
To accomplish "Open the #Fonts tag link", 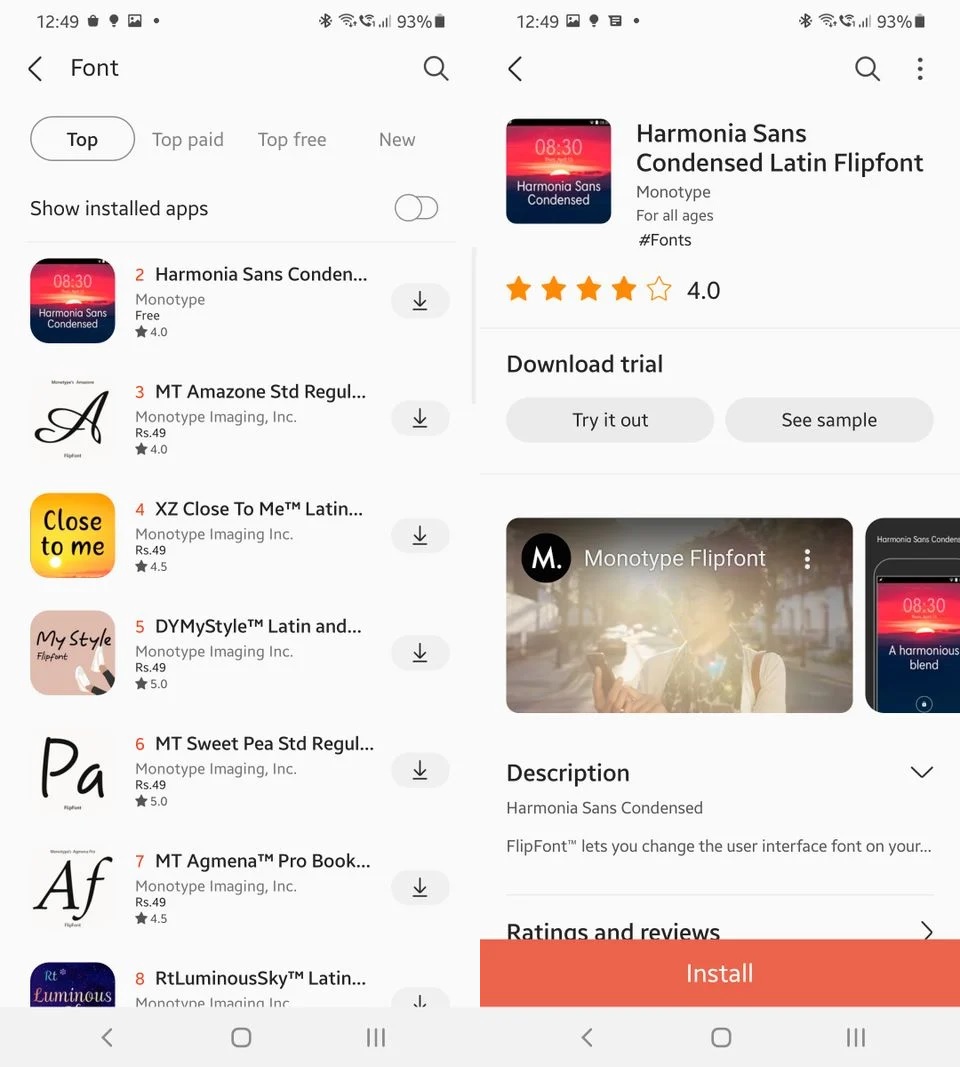I will (x=664, y=240).
